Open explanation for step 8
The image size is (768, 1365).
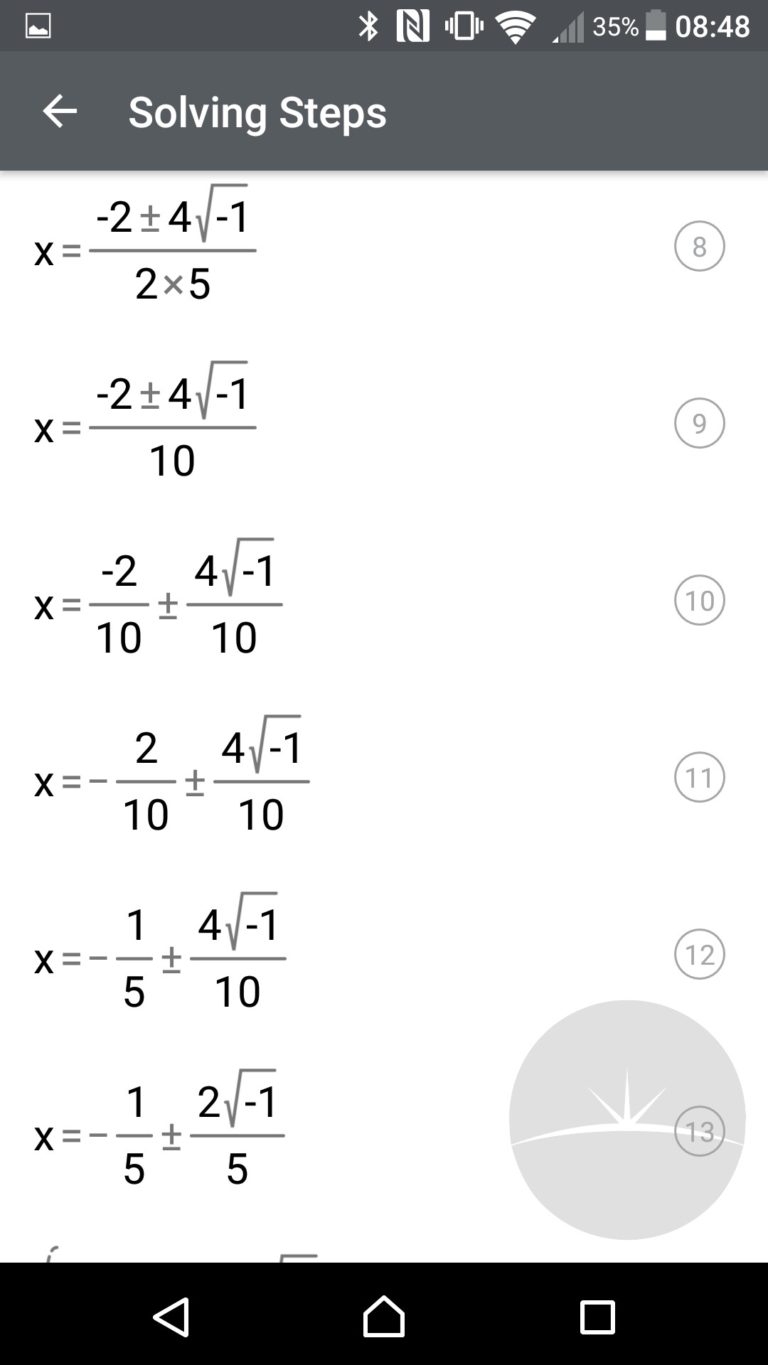pos(699,246)
